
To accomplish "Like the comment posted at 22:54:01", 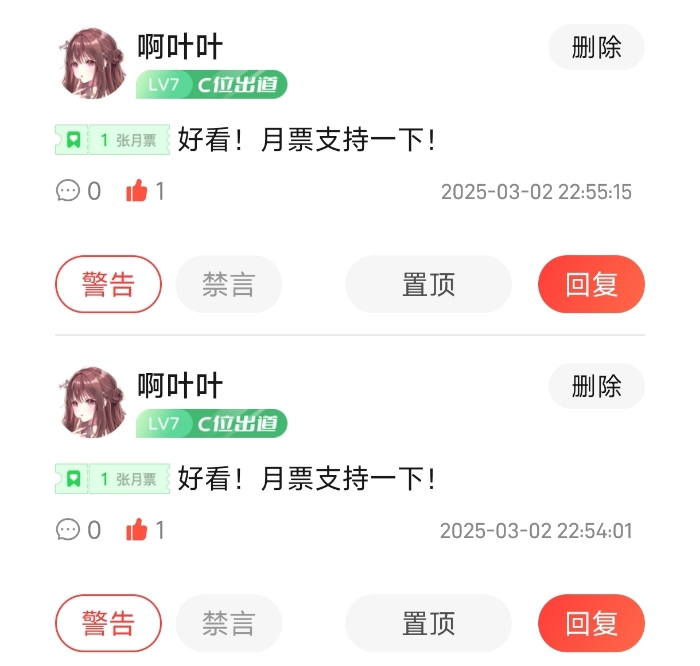I will tap(137, 530).
